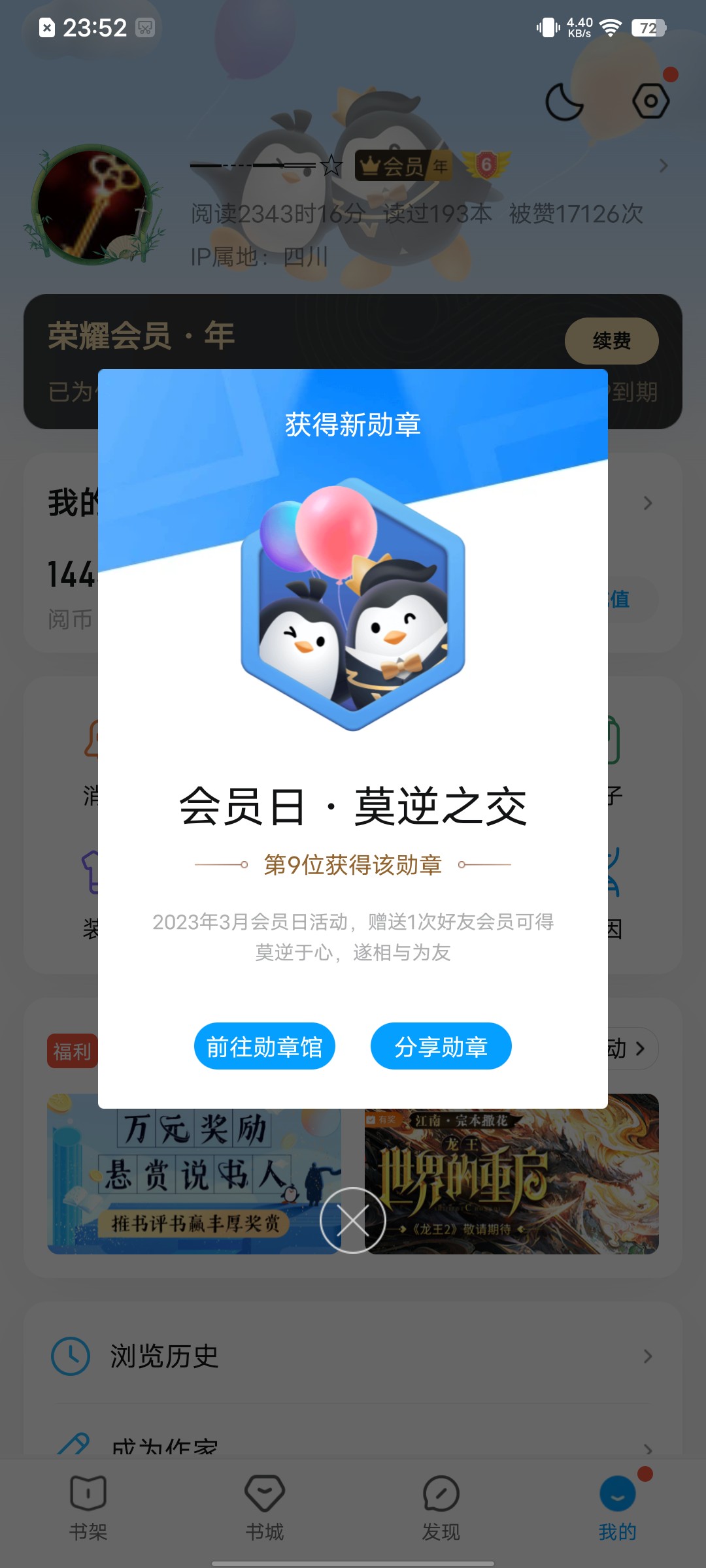The width and height of the screenshot is (706, 1568).
Task: Tap 前往勋章馆 button
Action: [264, 1046]
